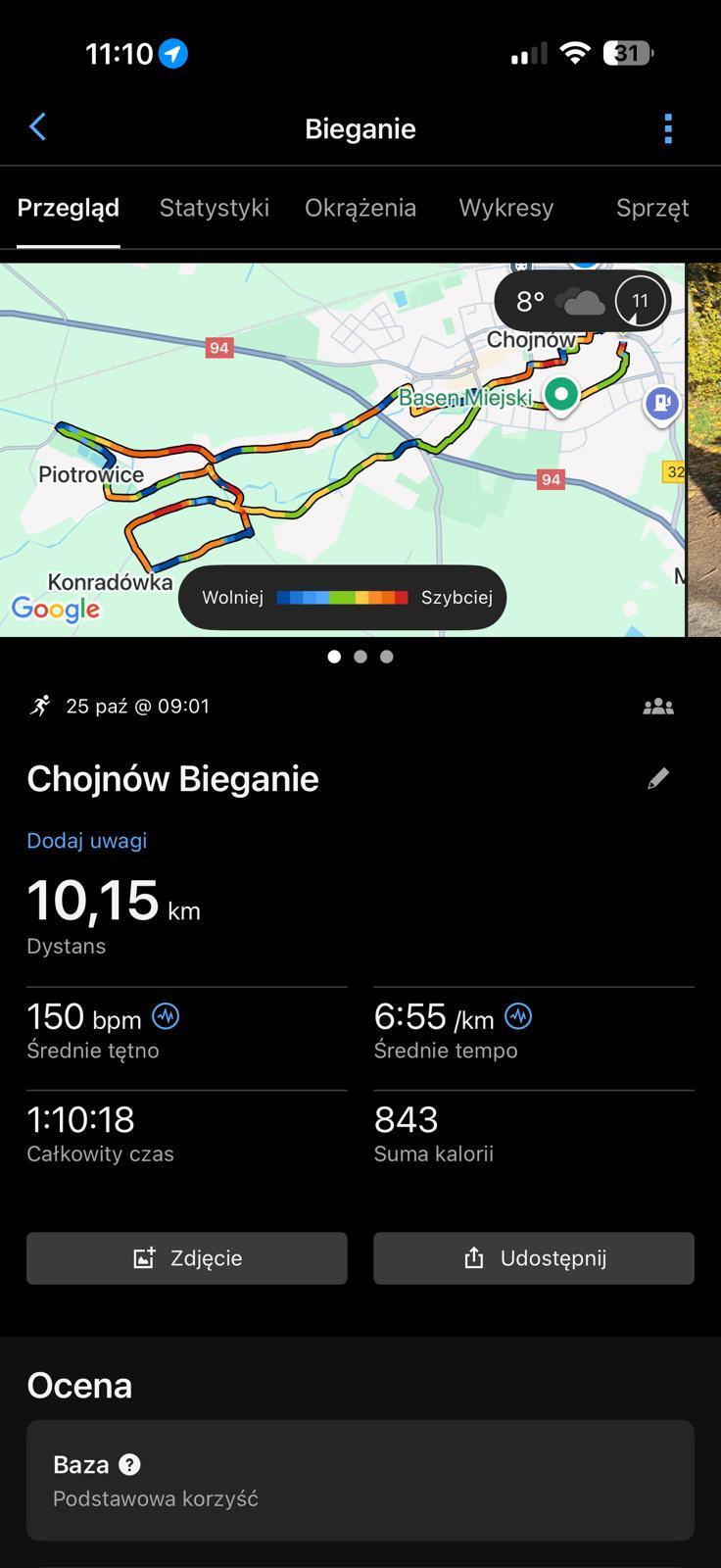Open the weather details badge
The width and height of the screenshot is (721, 1568).
(582, 301)
